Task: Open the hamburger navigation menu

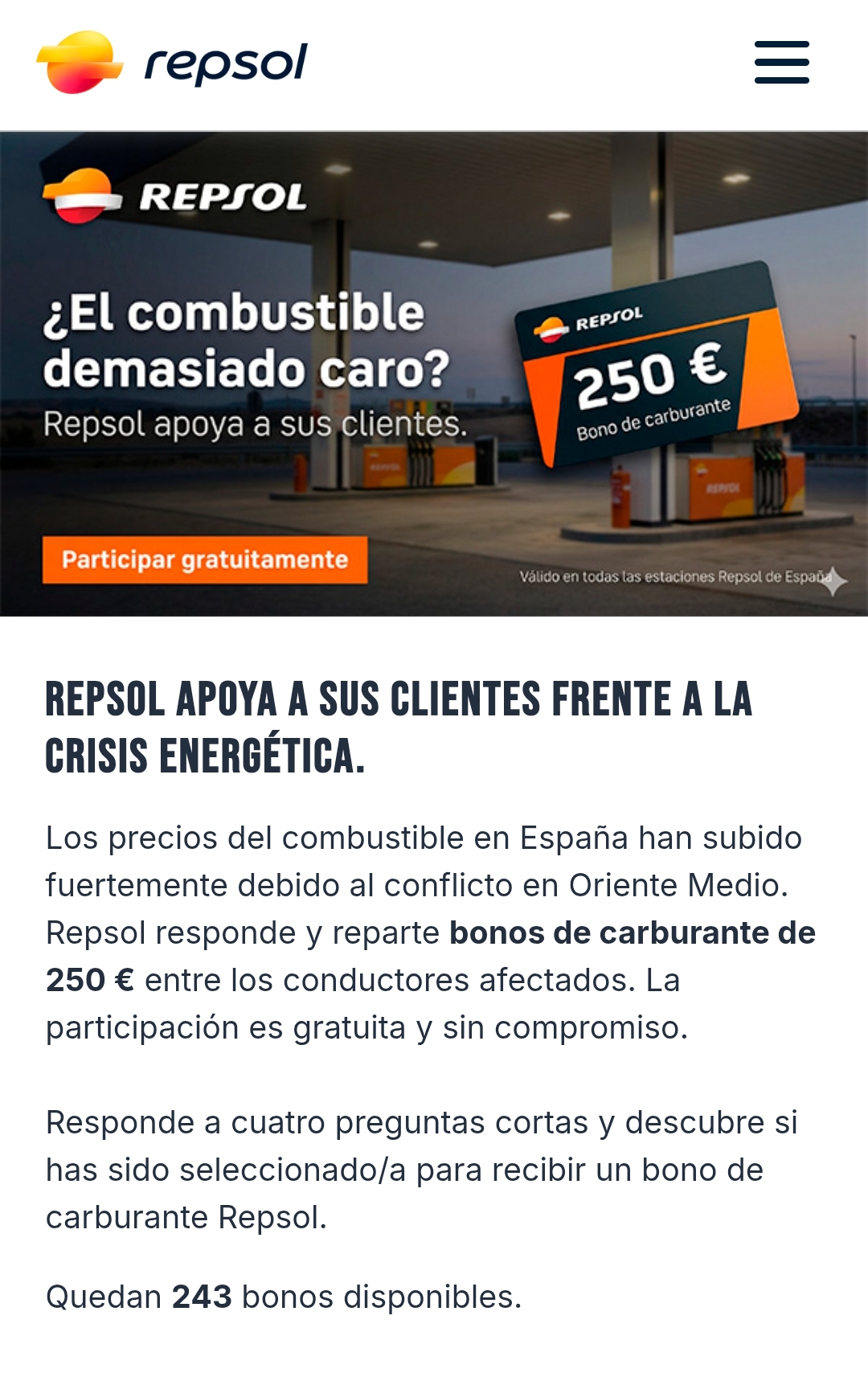Action: tap(781, 63)
